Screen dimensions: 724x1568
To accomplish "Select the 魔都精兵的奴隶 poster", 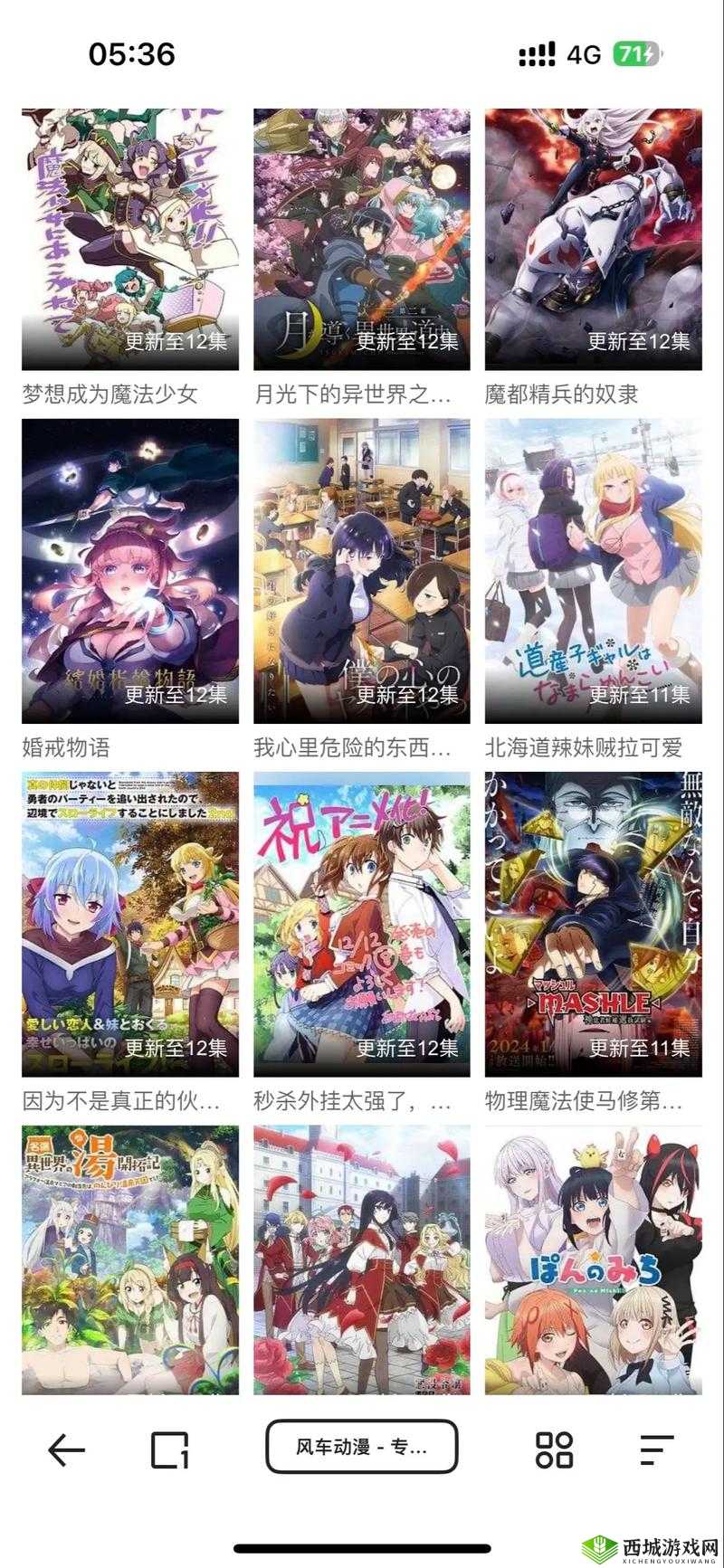I will [594, 240].
